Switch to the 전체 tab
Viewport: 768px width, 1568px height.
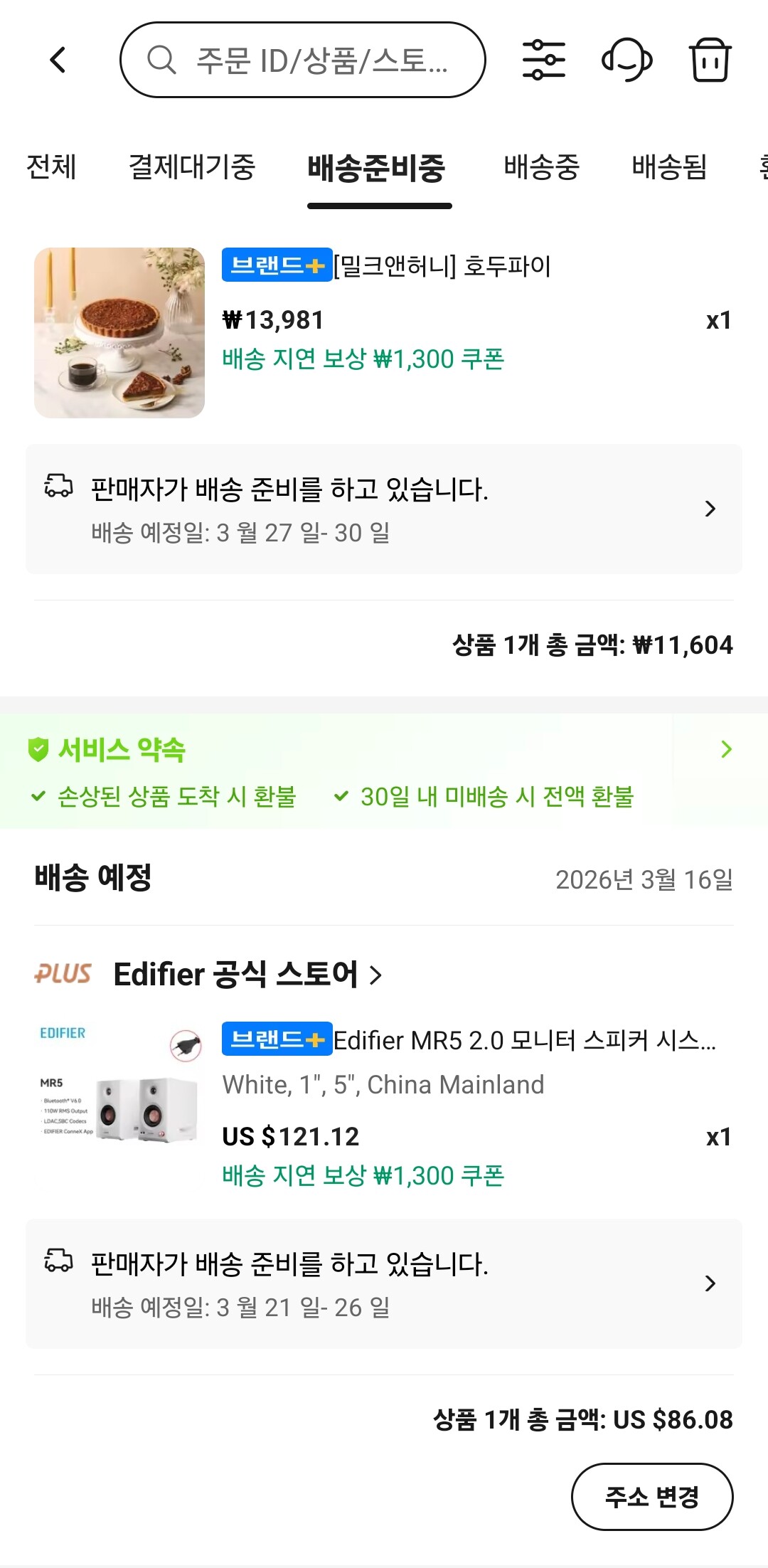51,167
